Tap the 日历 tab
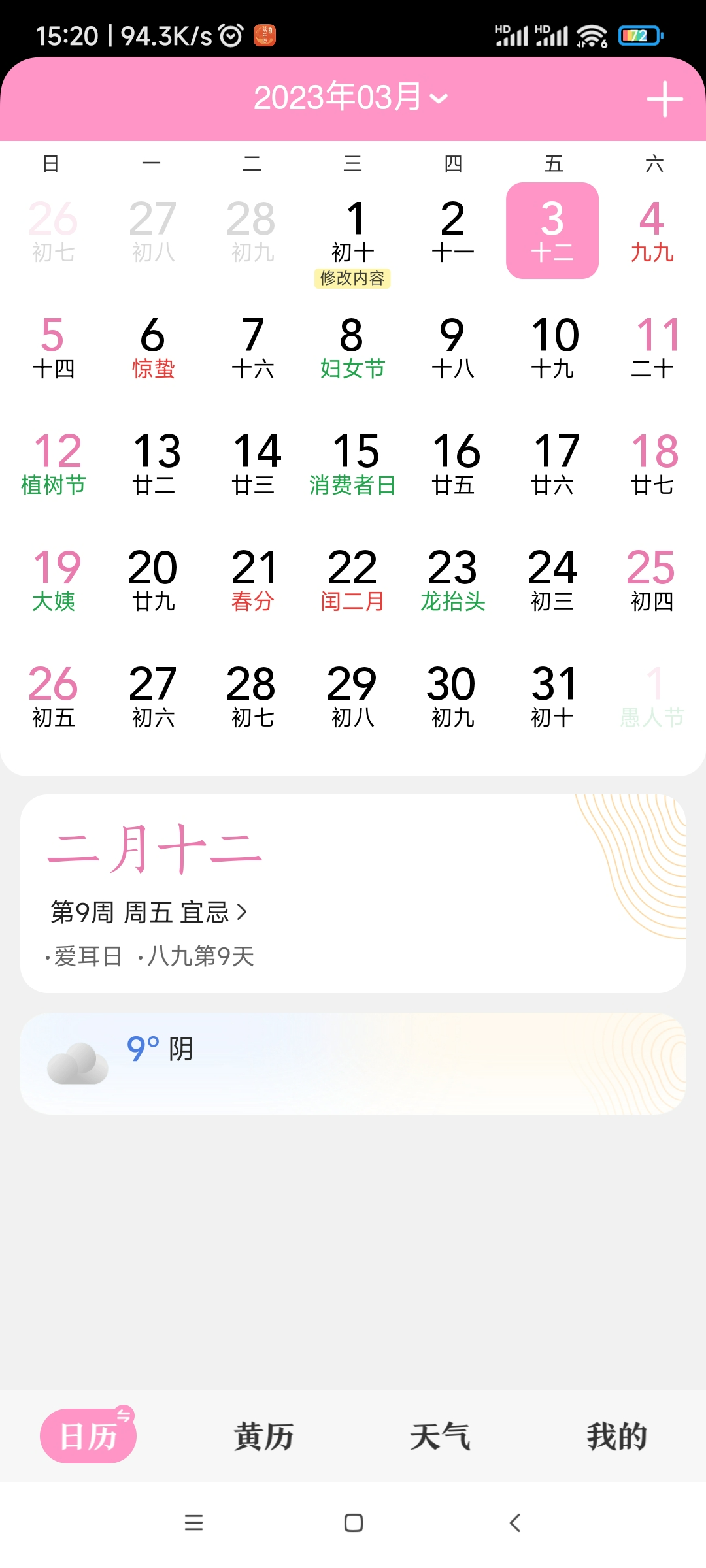706x1568 pixels. 88,1436
